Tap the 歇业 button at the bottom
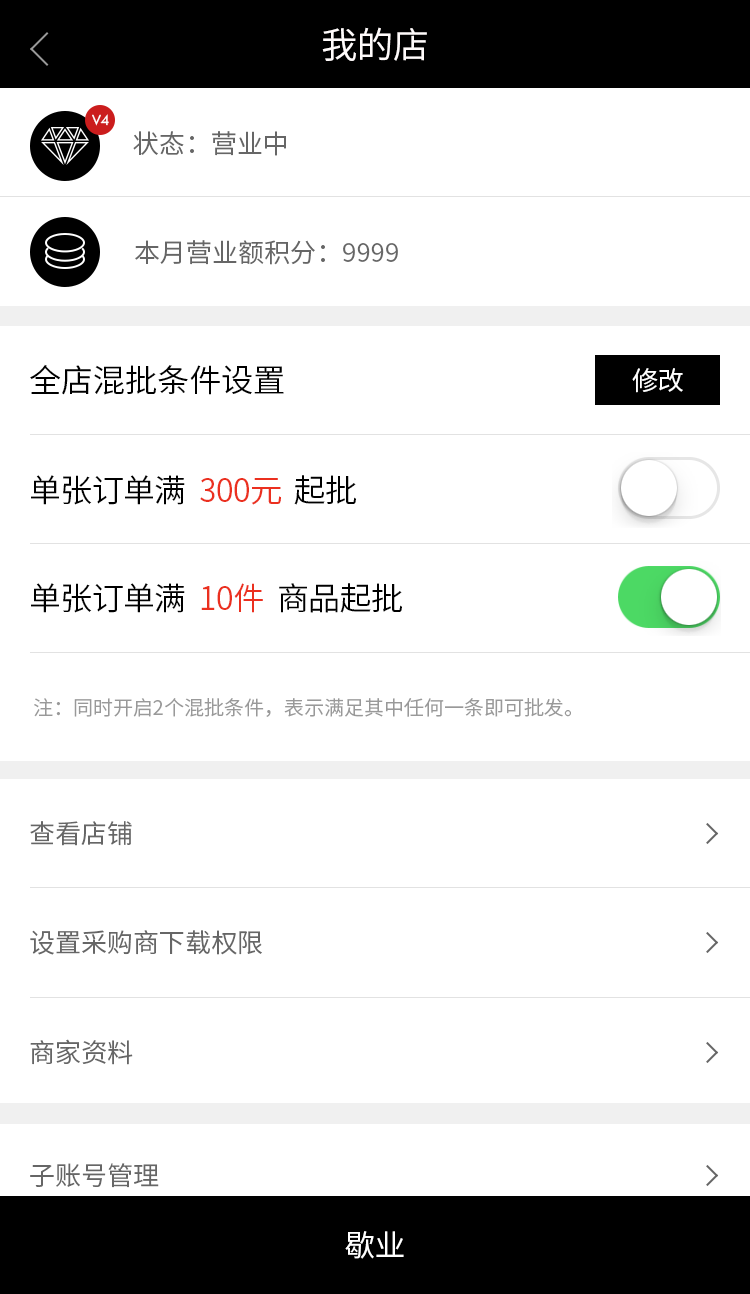 375,1245
